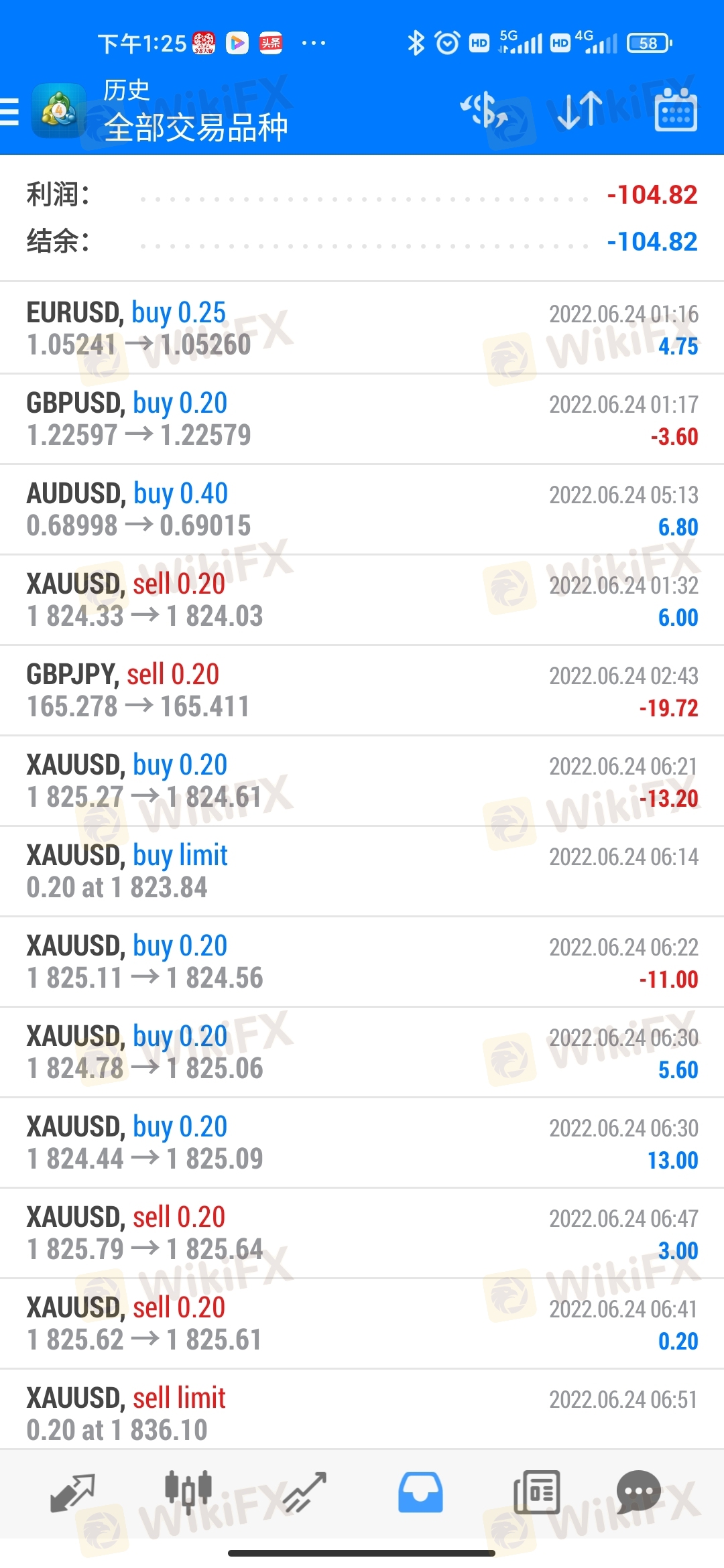The image size is (724, 1568).
Task: Open the EURUSD buy 0.25 trade
Action: (362, 328)
